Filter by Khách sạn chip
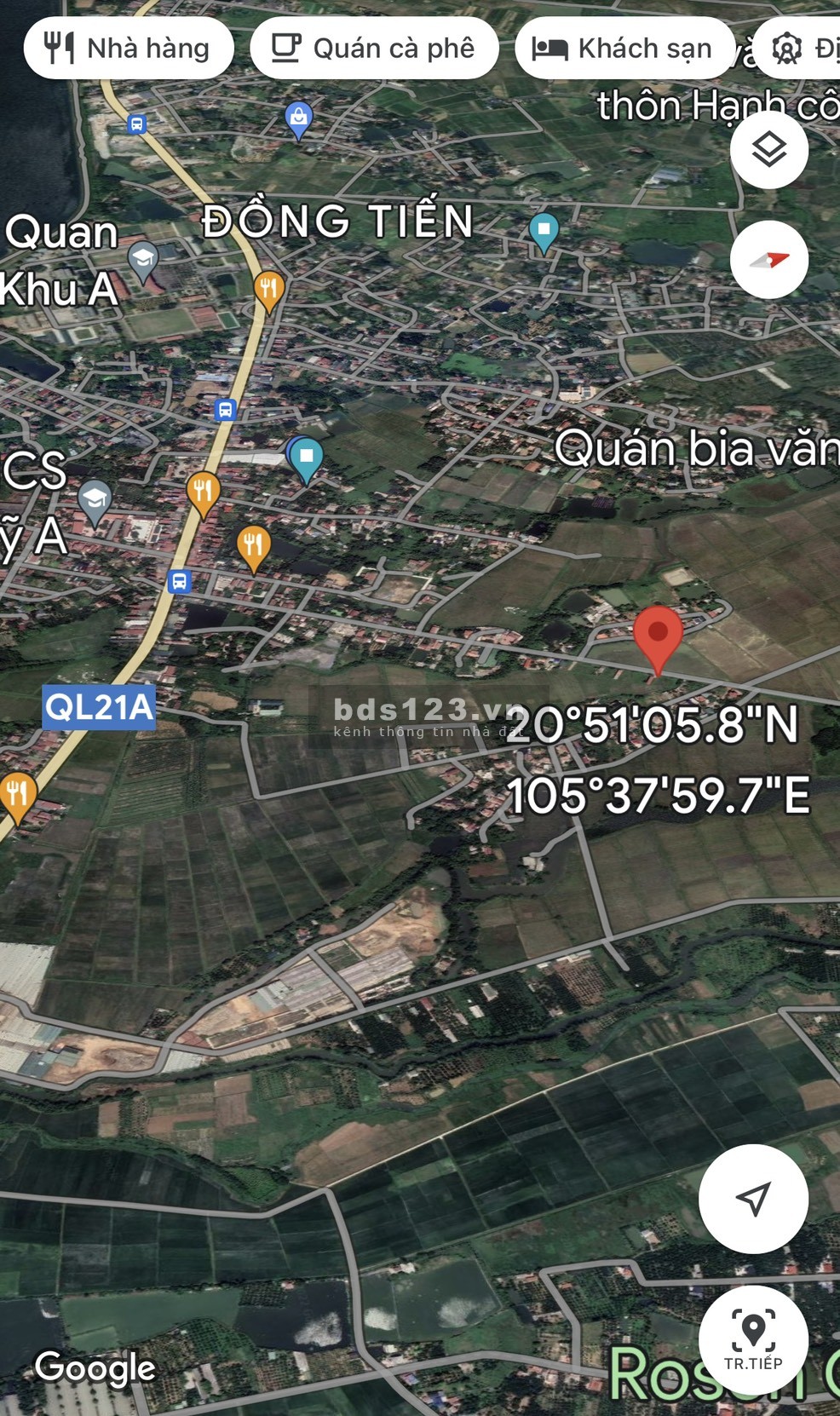 pos(624,49)
